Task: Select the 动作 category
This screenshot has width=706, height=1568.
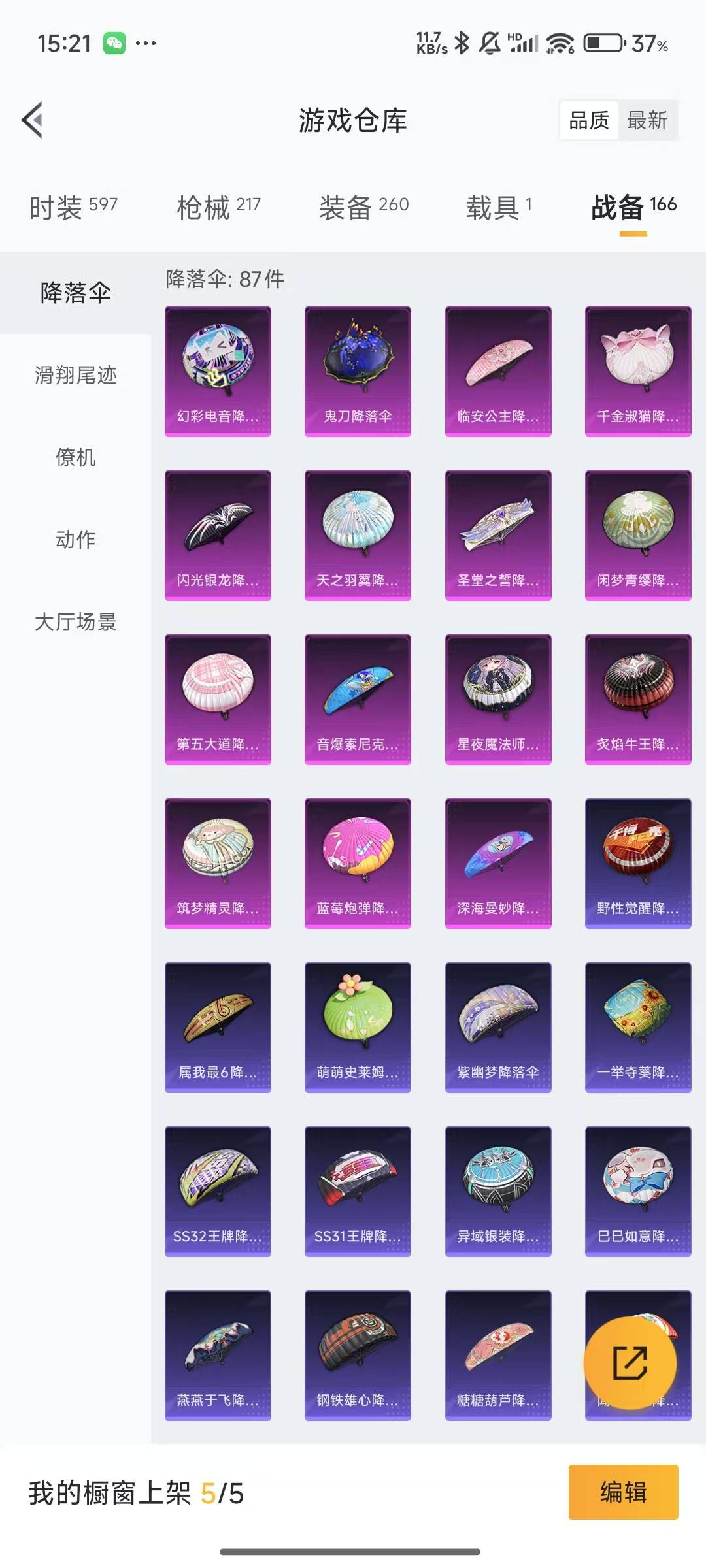Action: (x=76, y=540)
